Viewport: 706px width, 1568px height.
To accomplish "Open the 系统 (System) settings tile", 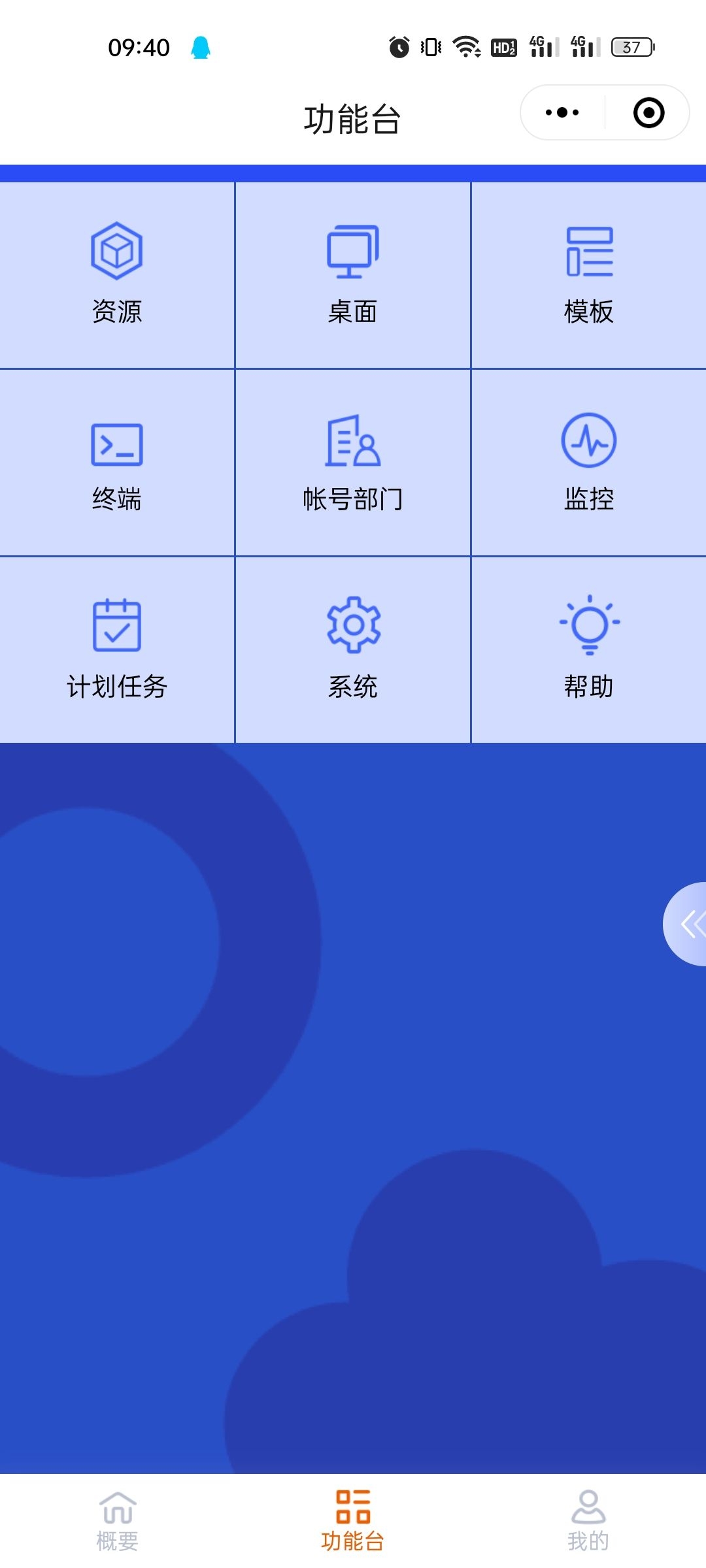I will tap(353, 650).
